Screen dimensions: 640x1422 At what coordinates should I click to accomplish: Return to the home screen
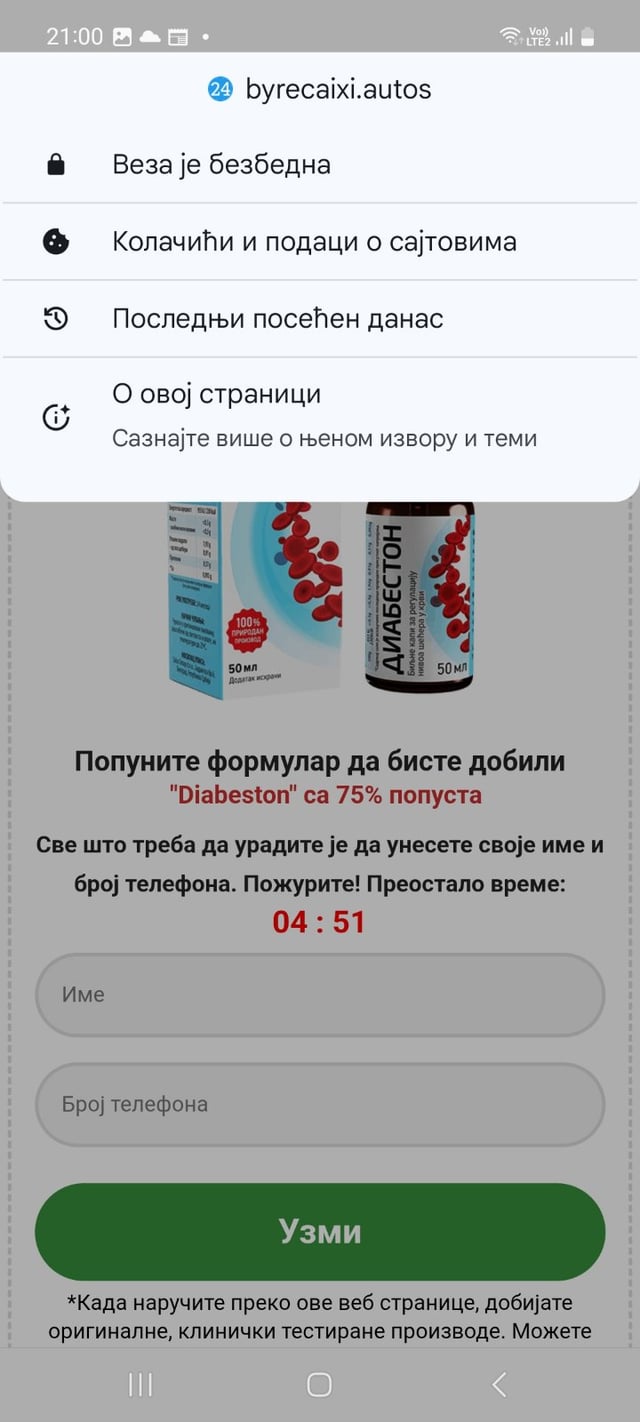(319, 1384)
